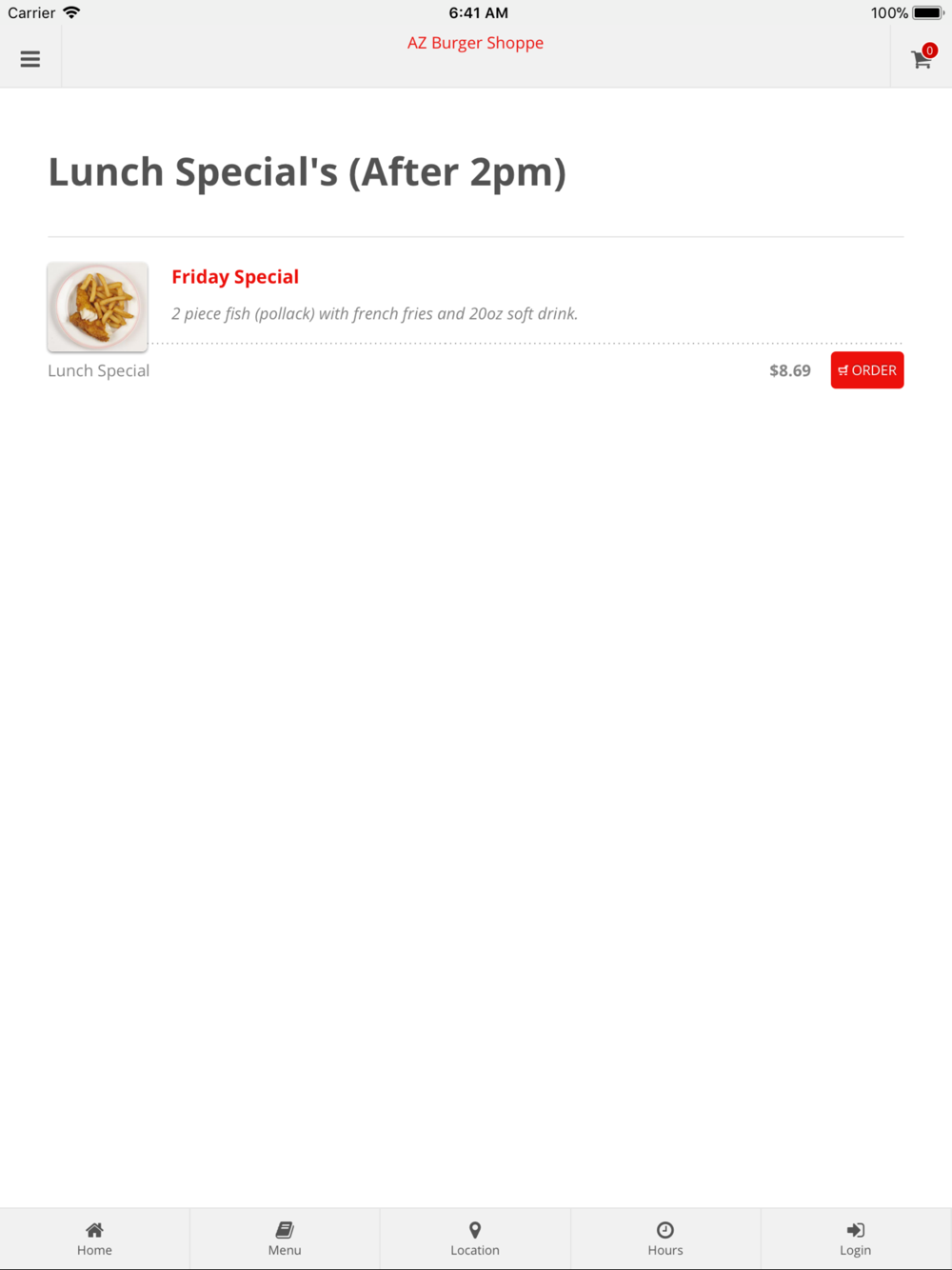Tap the AZ Burger Shoppe title link
Image resolution: width=952 pixels, height=1270 pixels.
point(475,43)
